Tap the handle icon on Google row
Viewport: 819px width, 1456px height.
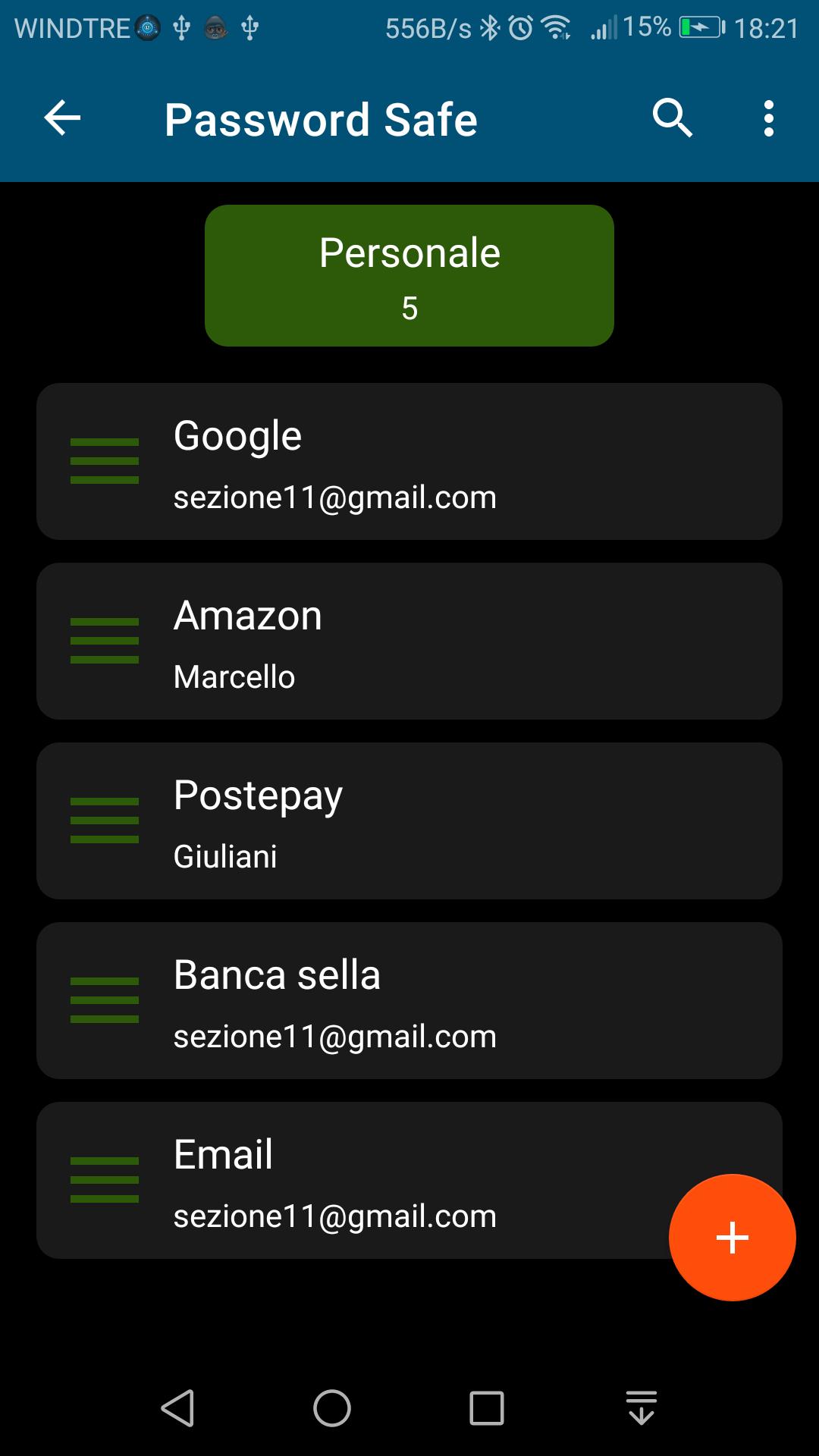(105, 461)
